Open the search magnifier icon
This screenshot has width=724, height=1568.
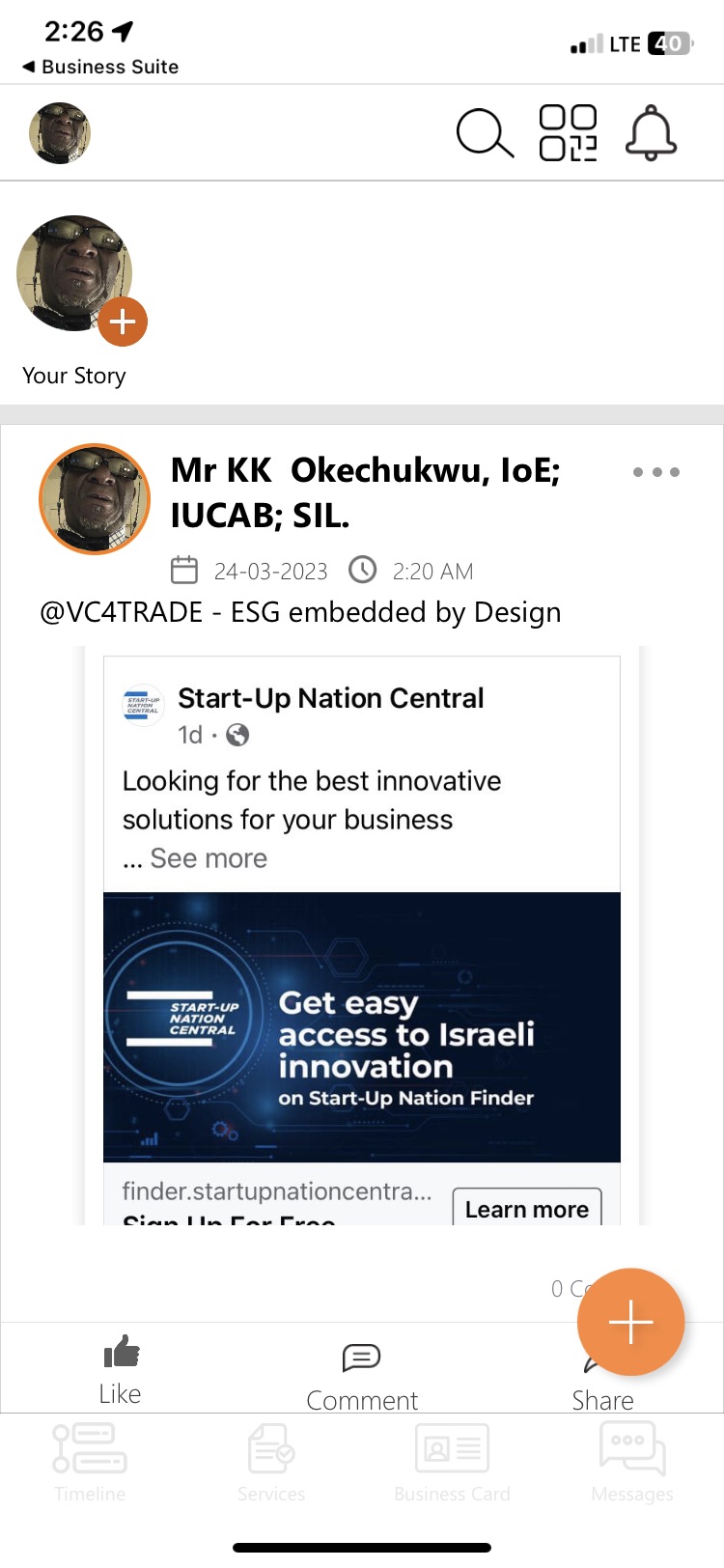484,133
